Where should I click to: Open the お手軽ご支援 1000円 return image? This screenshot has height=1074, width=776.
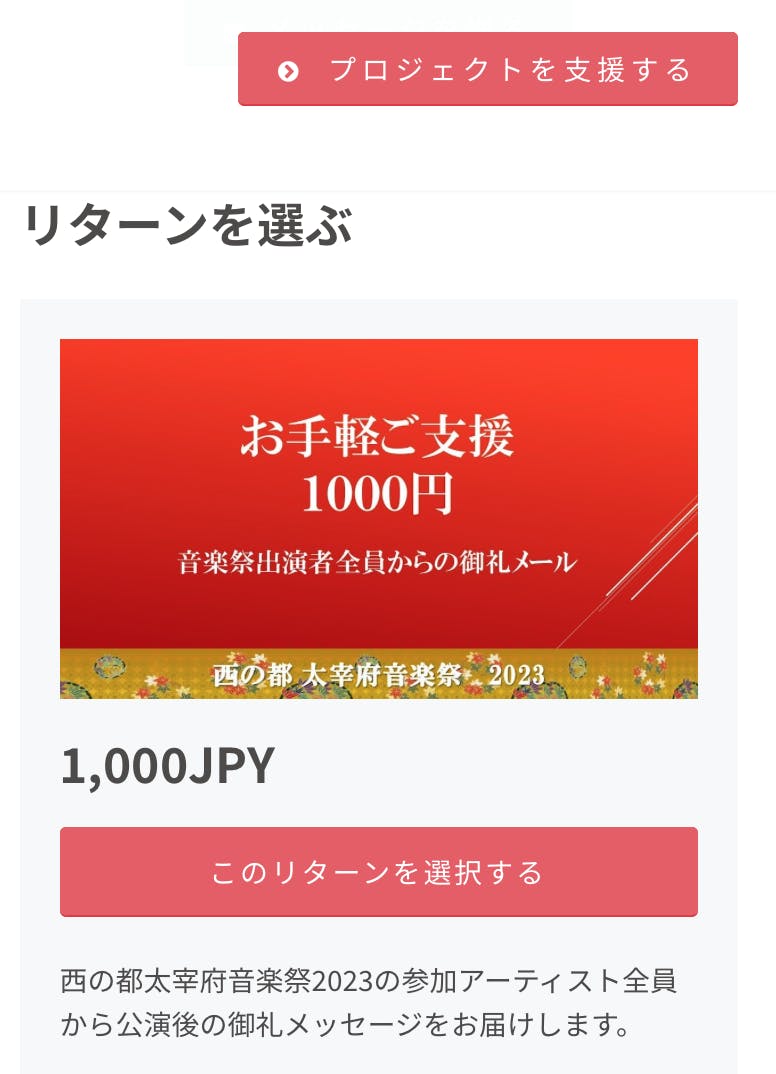point(378,518)
